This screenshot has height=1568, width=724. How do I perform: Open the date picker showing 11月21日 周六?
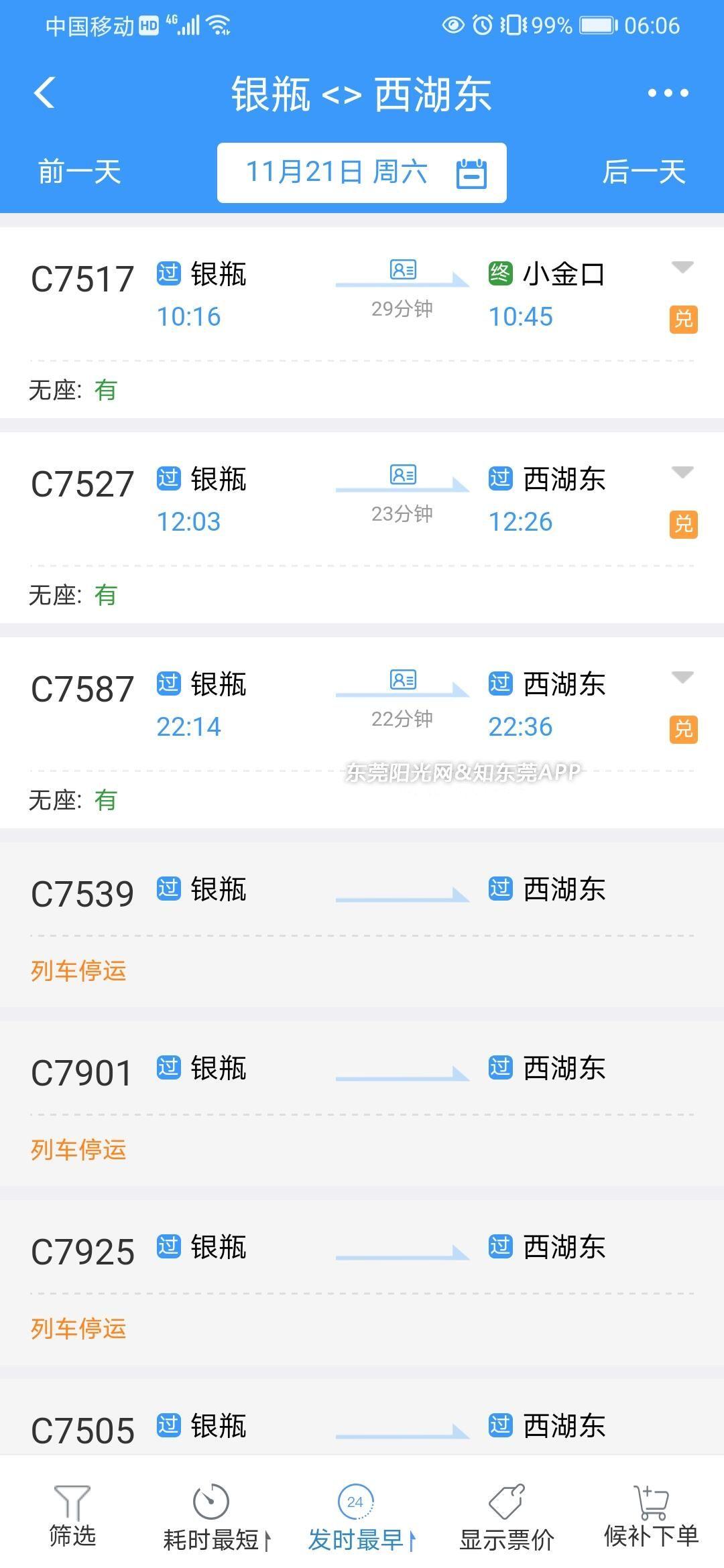point(361,172)
